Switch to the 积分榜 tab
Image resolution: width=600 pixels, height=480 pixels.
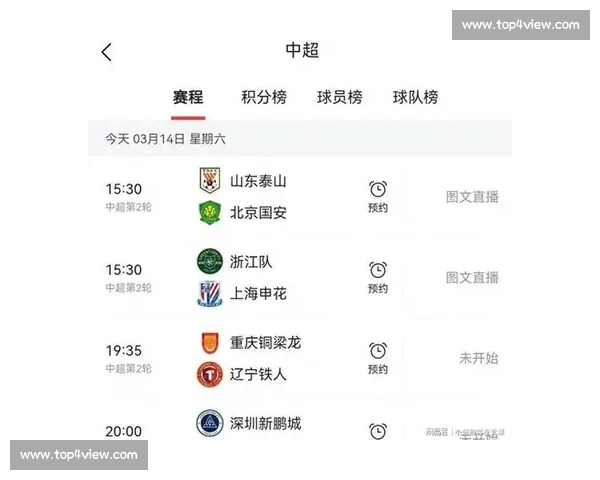click(263, 97)
